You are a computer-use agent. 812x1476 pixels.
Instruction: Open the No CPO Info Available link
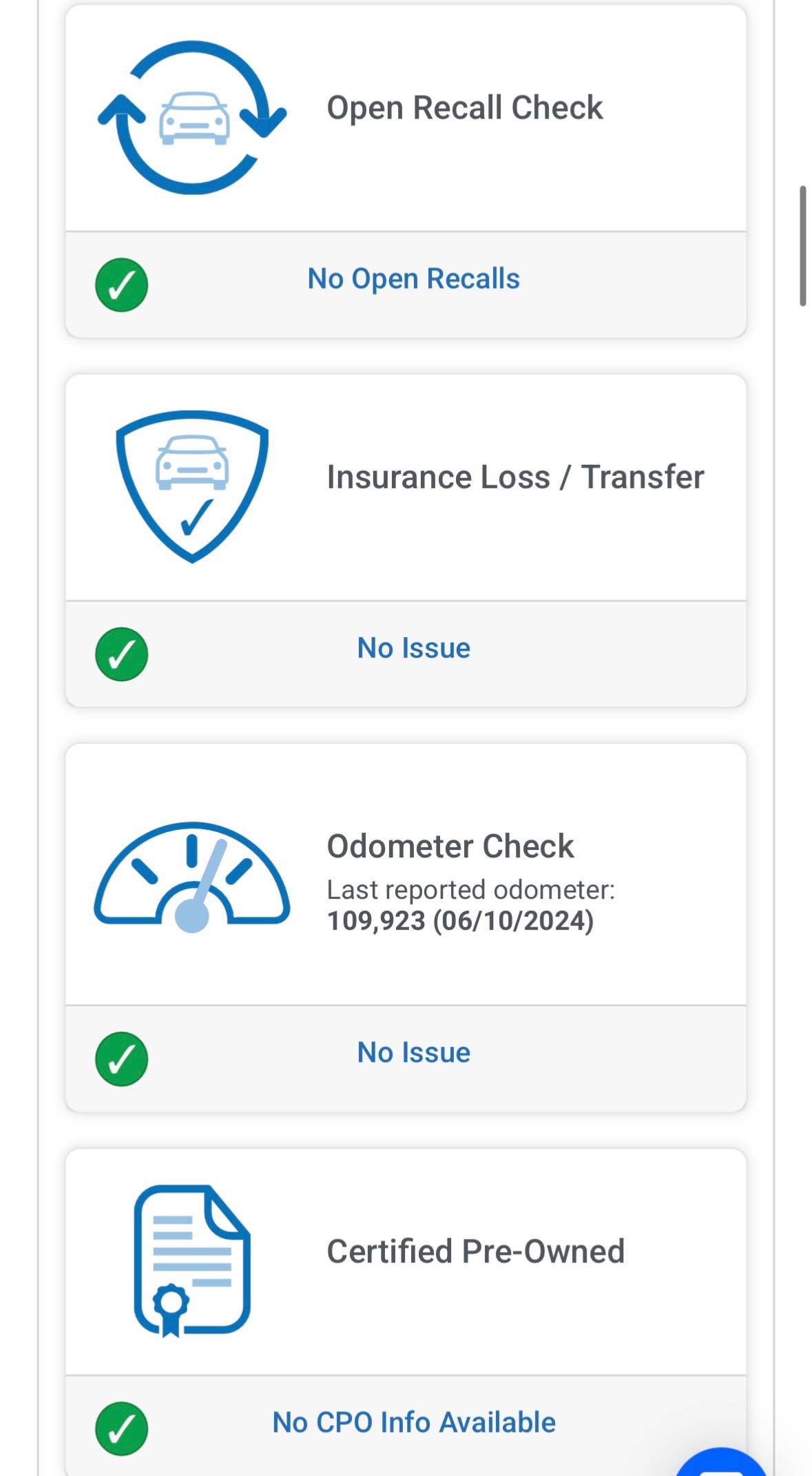pos(413,1422)
